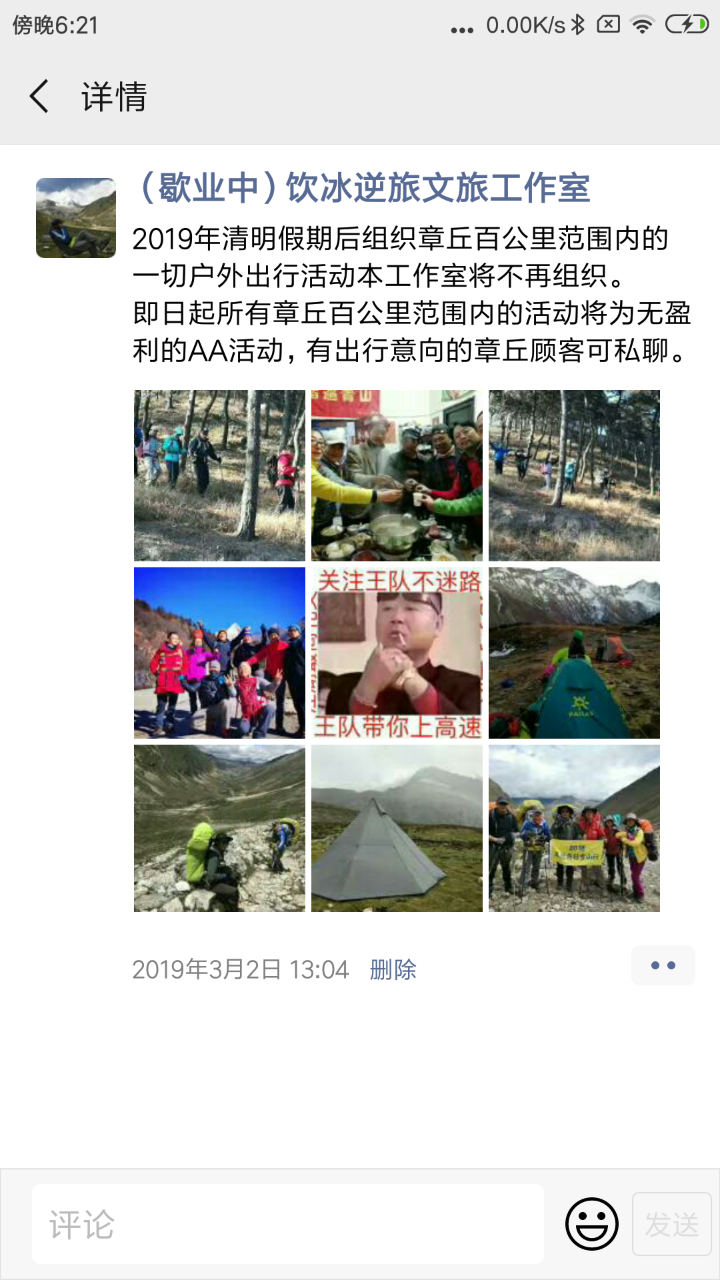Go back from the 详情 page

tap(40, 97)
